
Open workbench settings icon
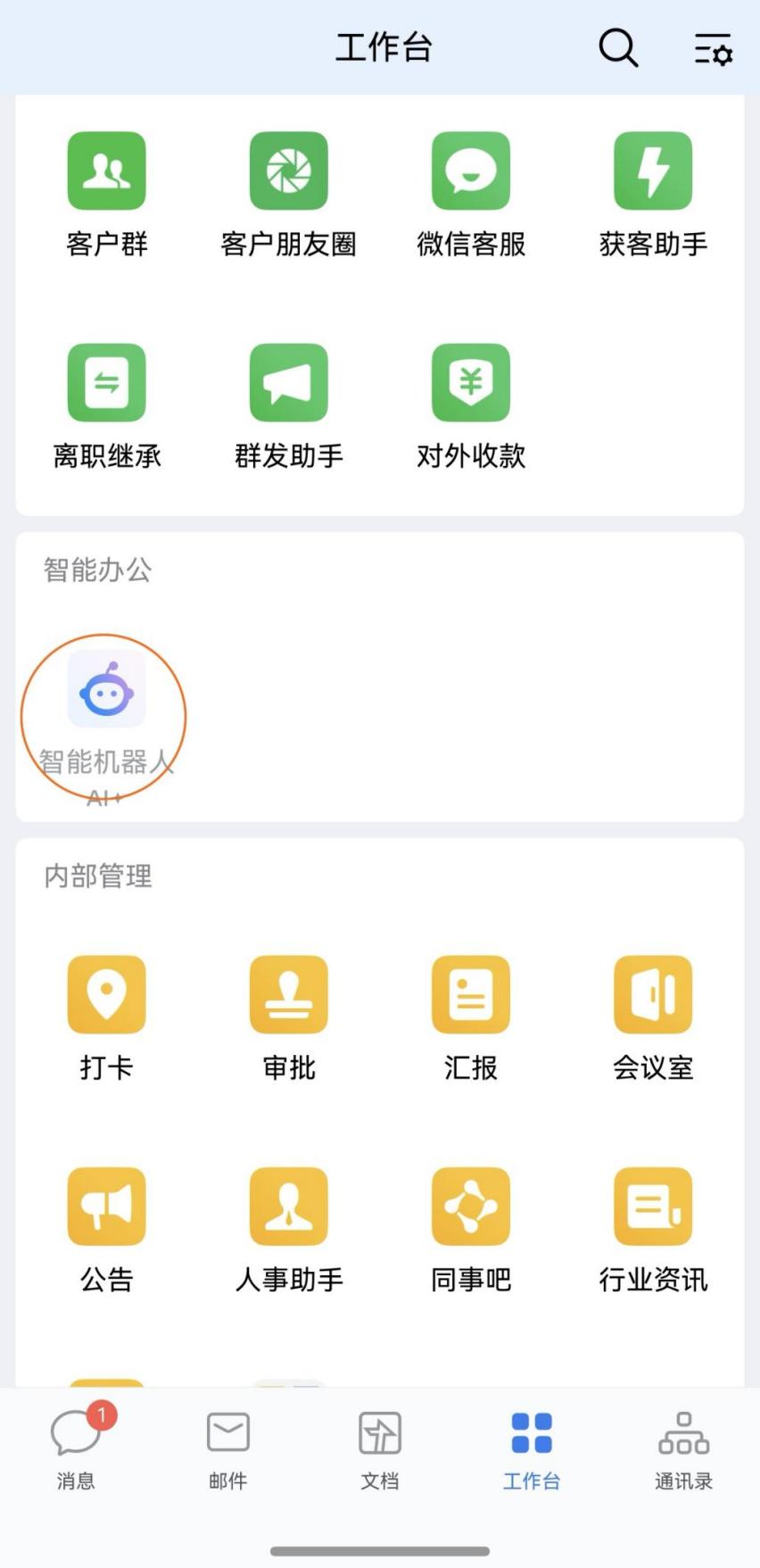713,49
